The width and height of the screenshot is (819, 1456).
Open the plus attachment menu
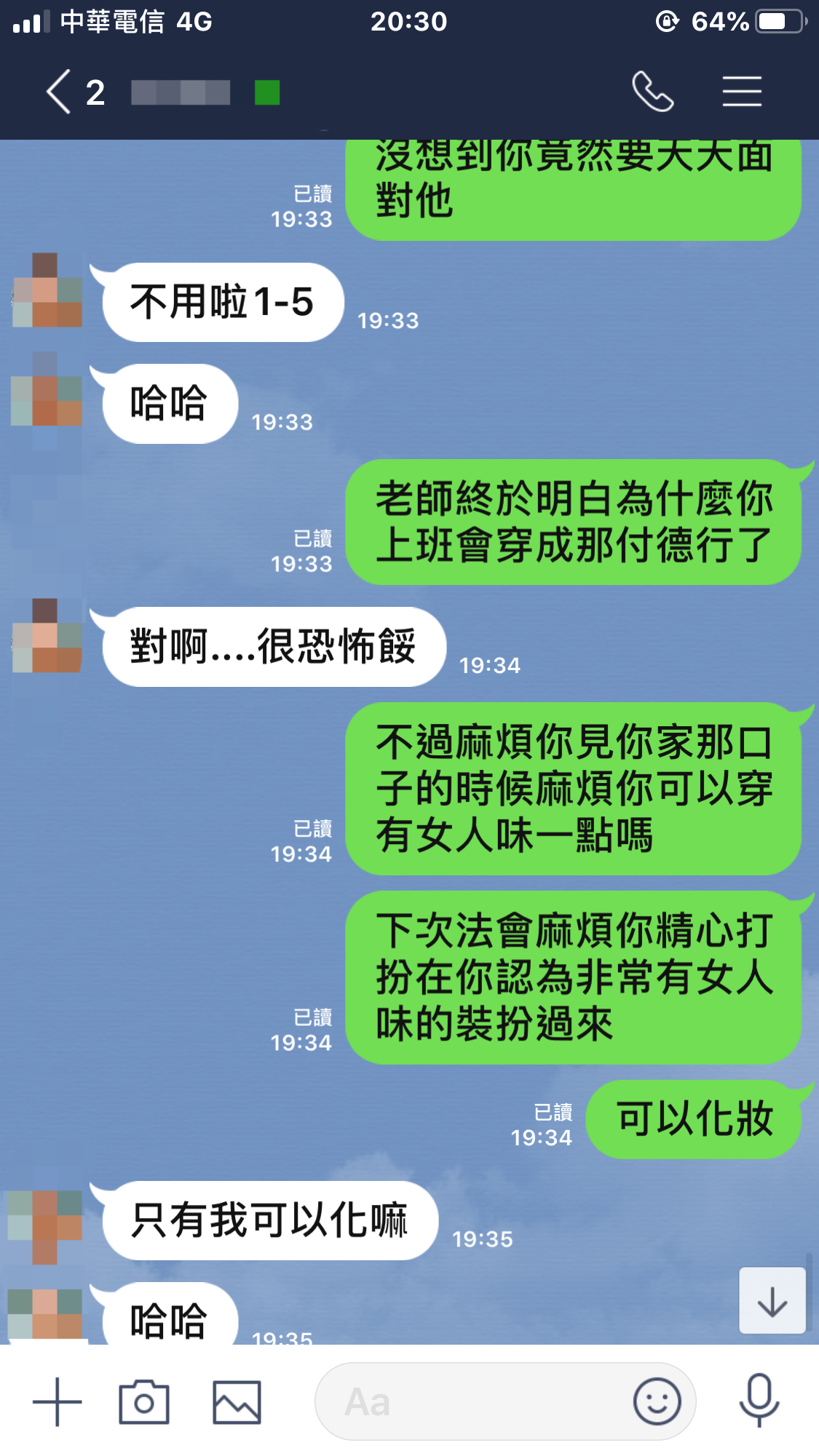click(x=58, y=1401)
